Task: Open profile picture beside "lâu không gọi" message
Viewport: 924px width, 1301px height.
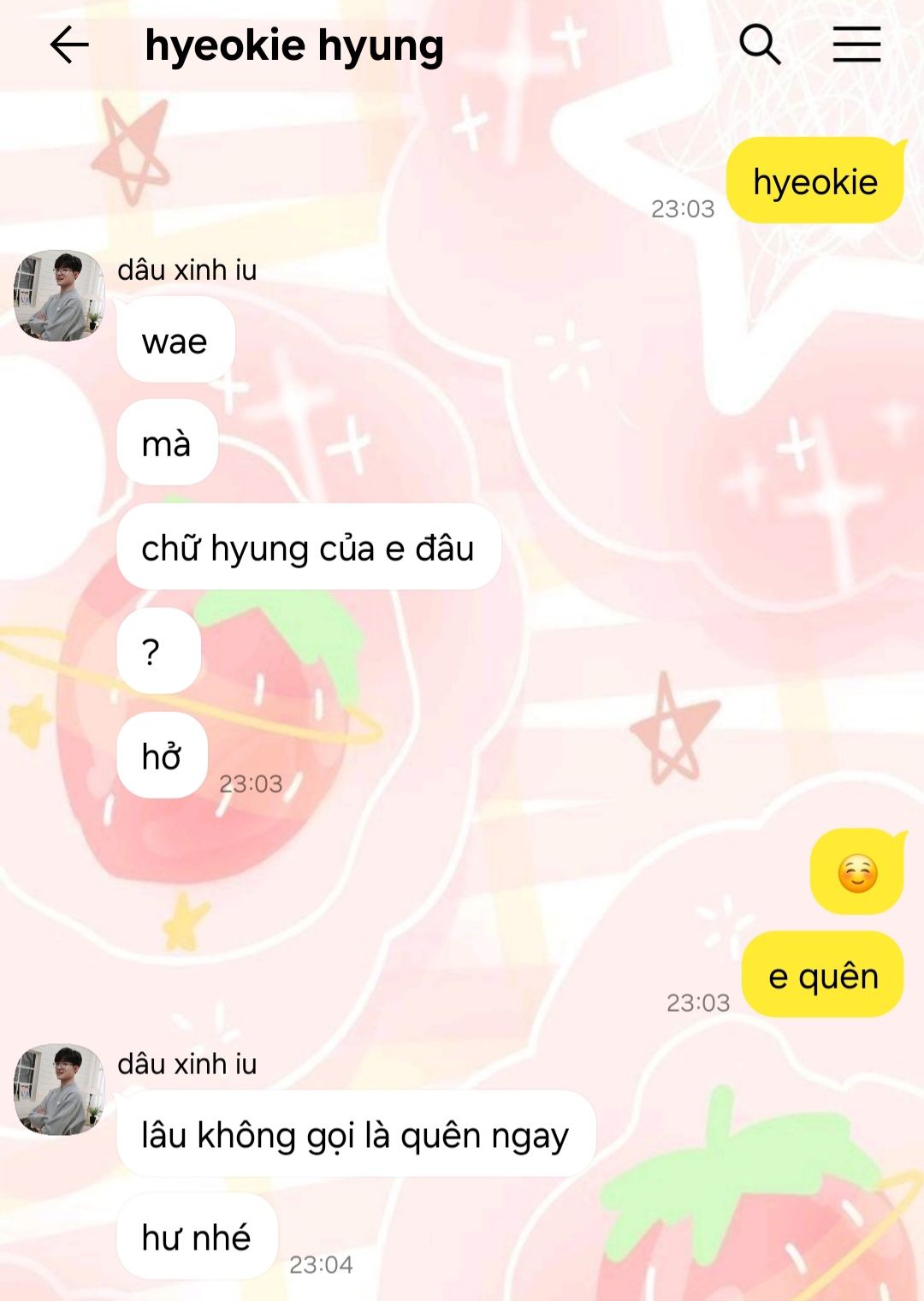Action: 59,1089
